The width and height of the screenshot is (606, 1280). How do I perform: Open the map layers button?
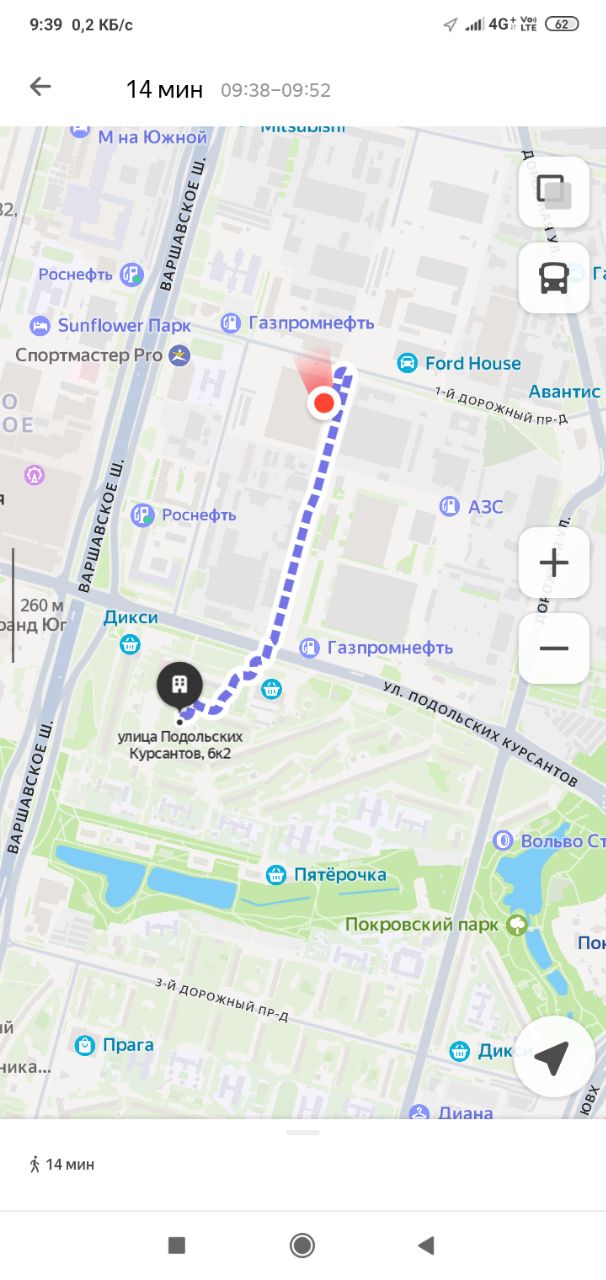(553, 191)
